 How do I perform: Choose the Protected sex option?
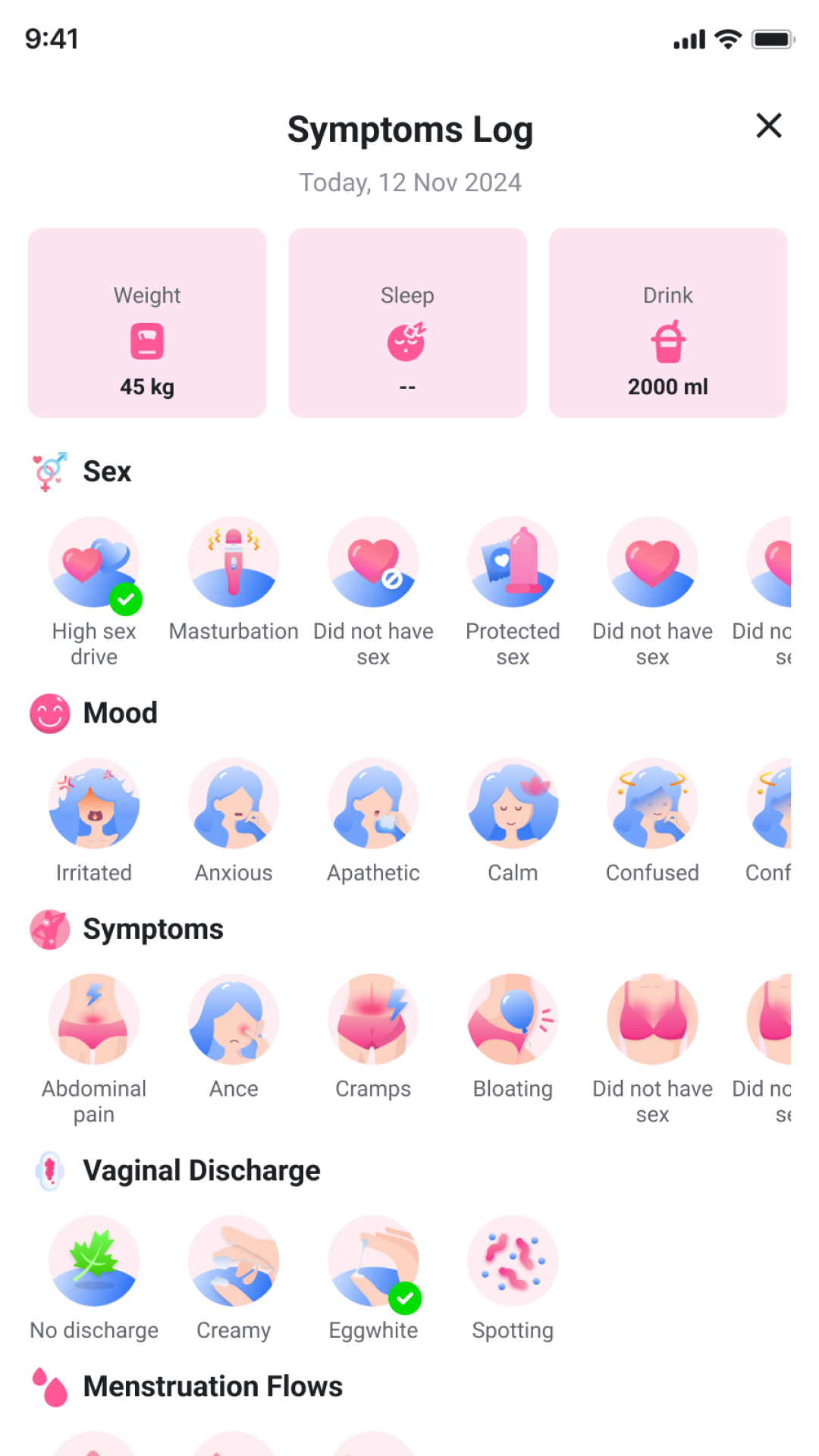[x=513, y=562]
